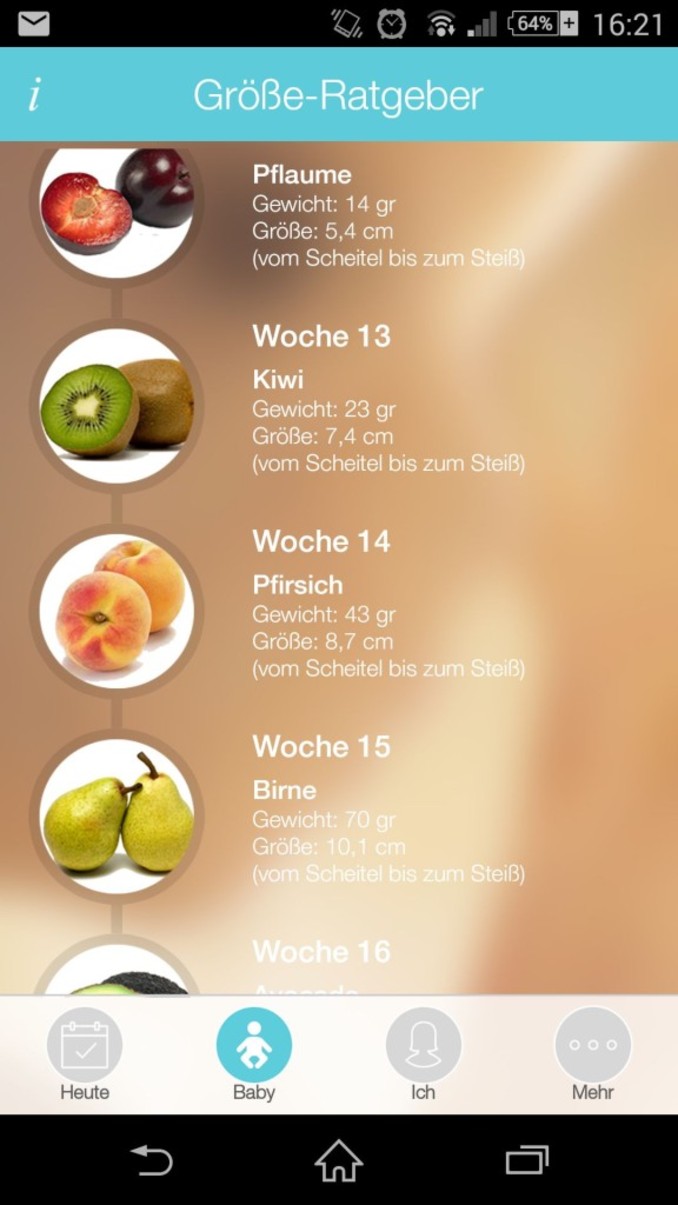Open the info icon in header
Viewport: 678px width, 1205px height.
[34, 96]
